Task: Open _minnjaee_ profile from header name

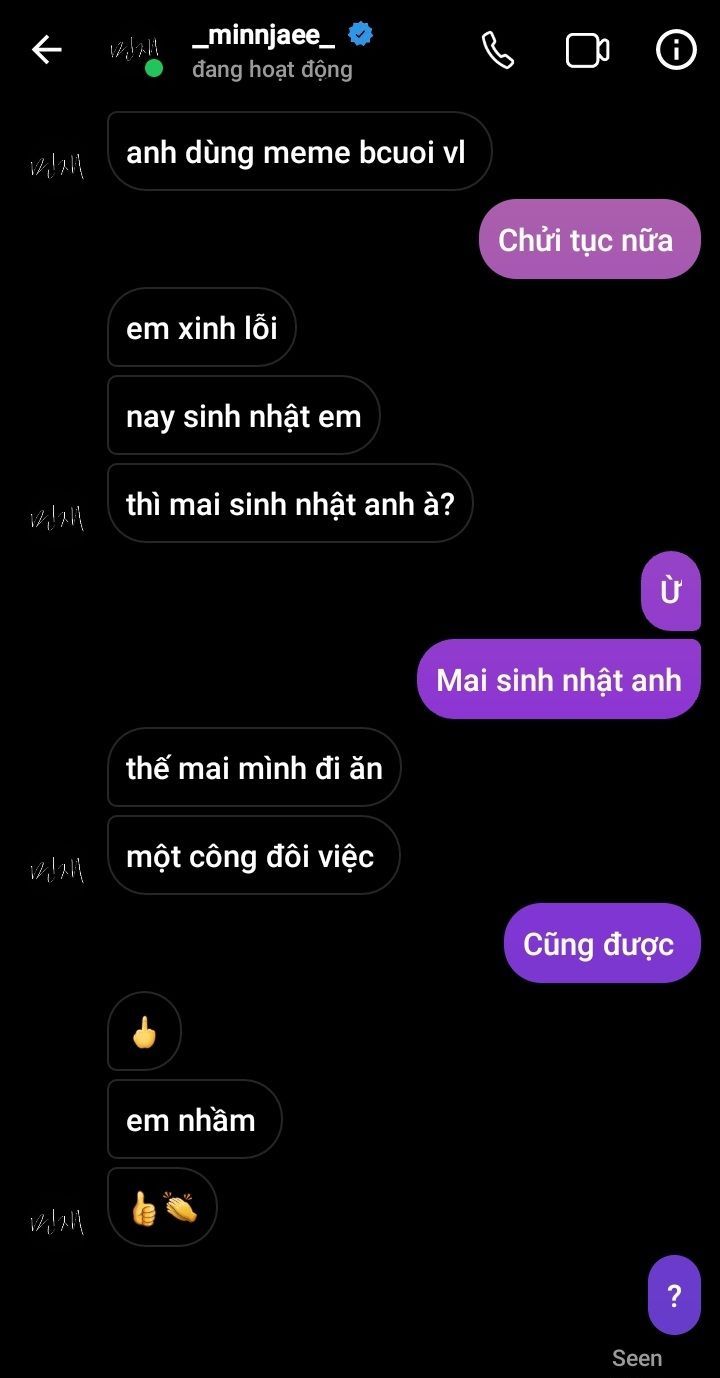Action: [x=265, y=36]
